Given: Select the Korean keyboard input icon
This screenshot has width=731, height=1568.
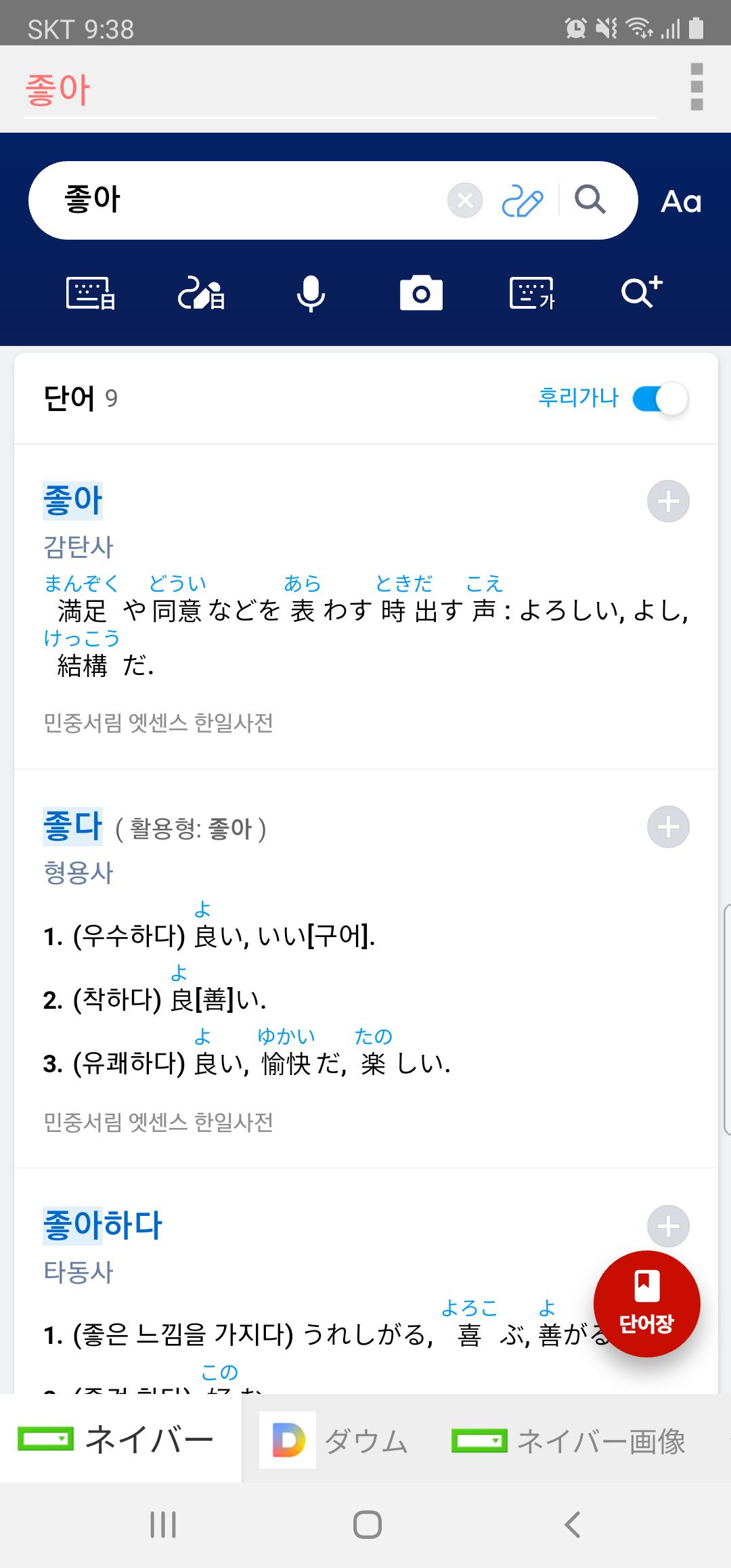Looking at the screenshot, I should [x=532, y=293].
